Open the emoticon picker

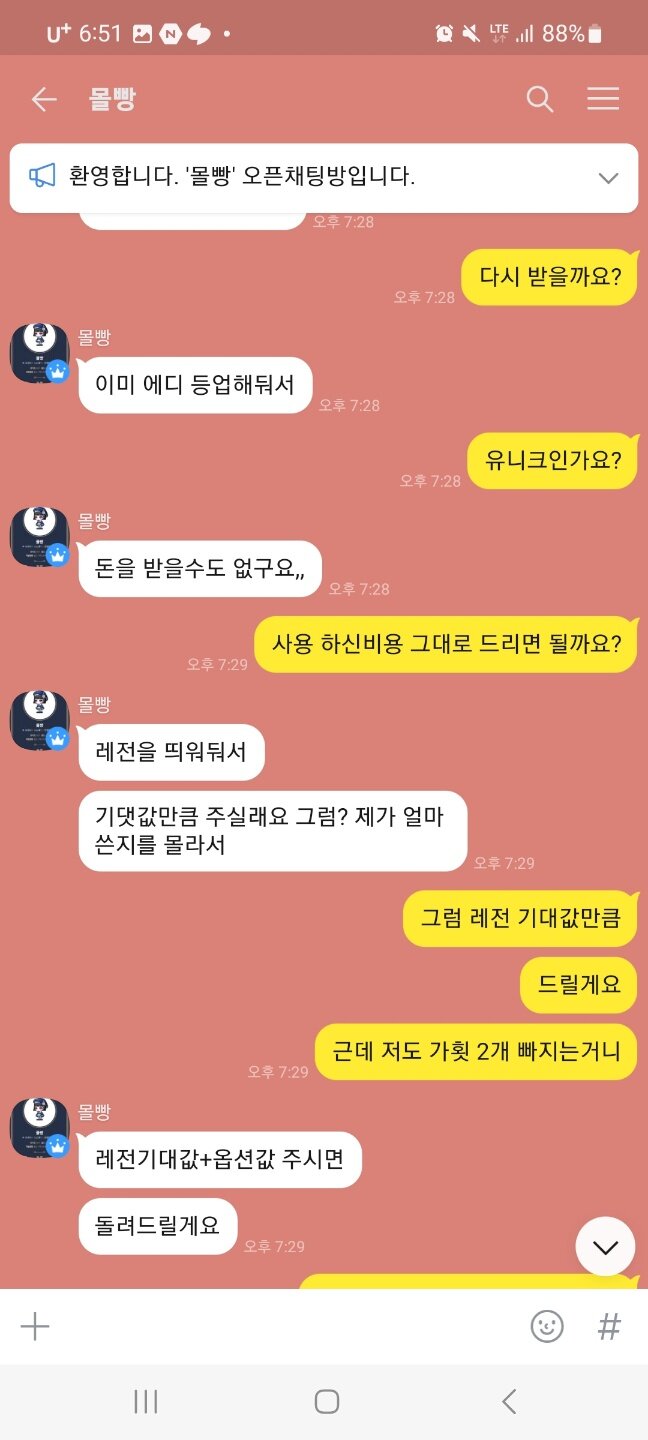coord(547,1326)
